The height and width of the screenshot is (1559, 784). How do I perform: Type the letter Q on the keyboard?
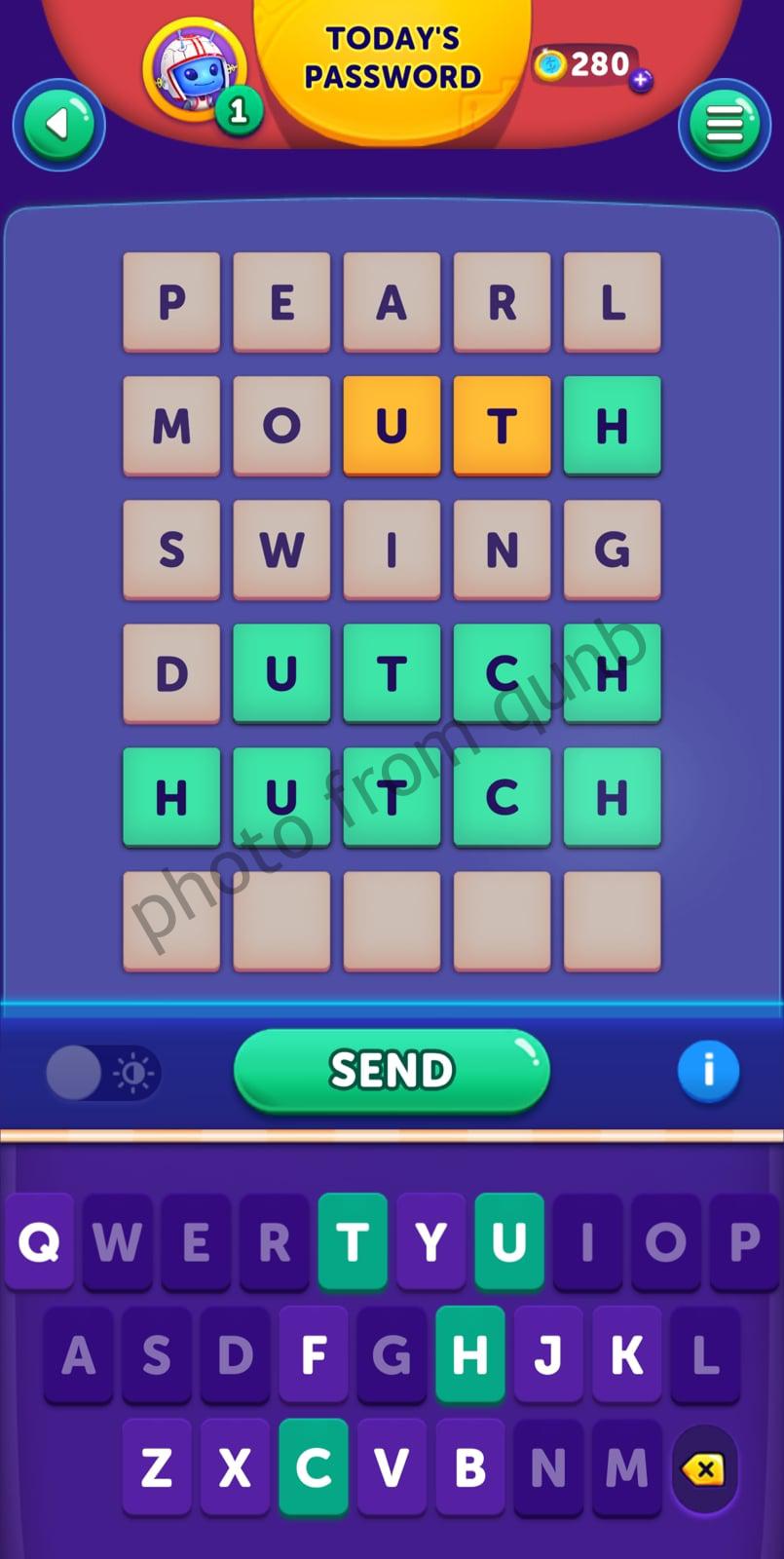(40, 1240)
